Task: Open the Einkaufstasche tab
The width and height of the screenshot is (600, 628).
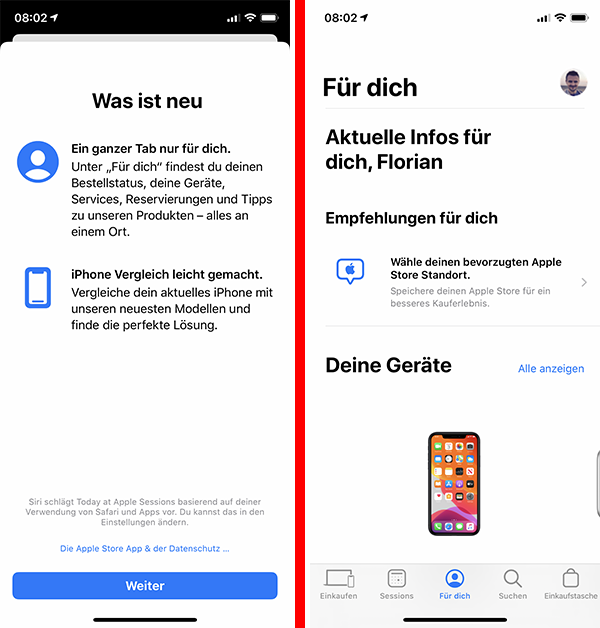Action: pos(570,585)
